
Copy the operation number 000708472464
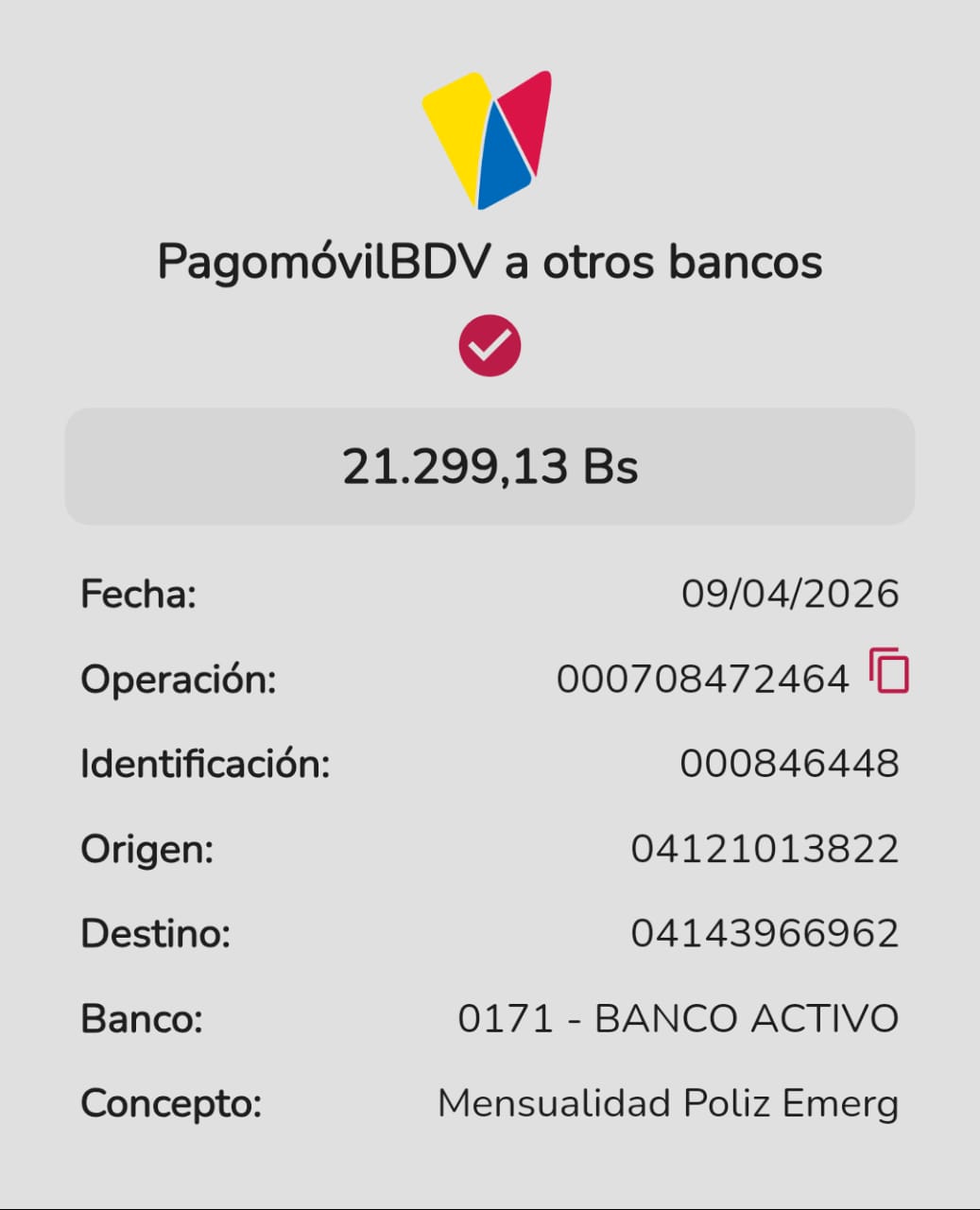pyautogui.click(x=888, y=672)
